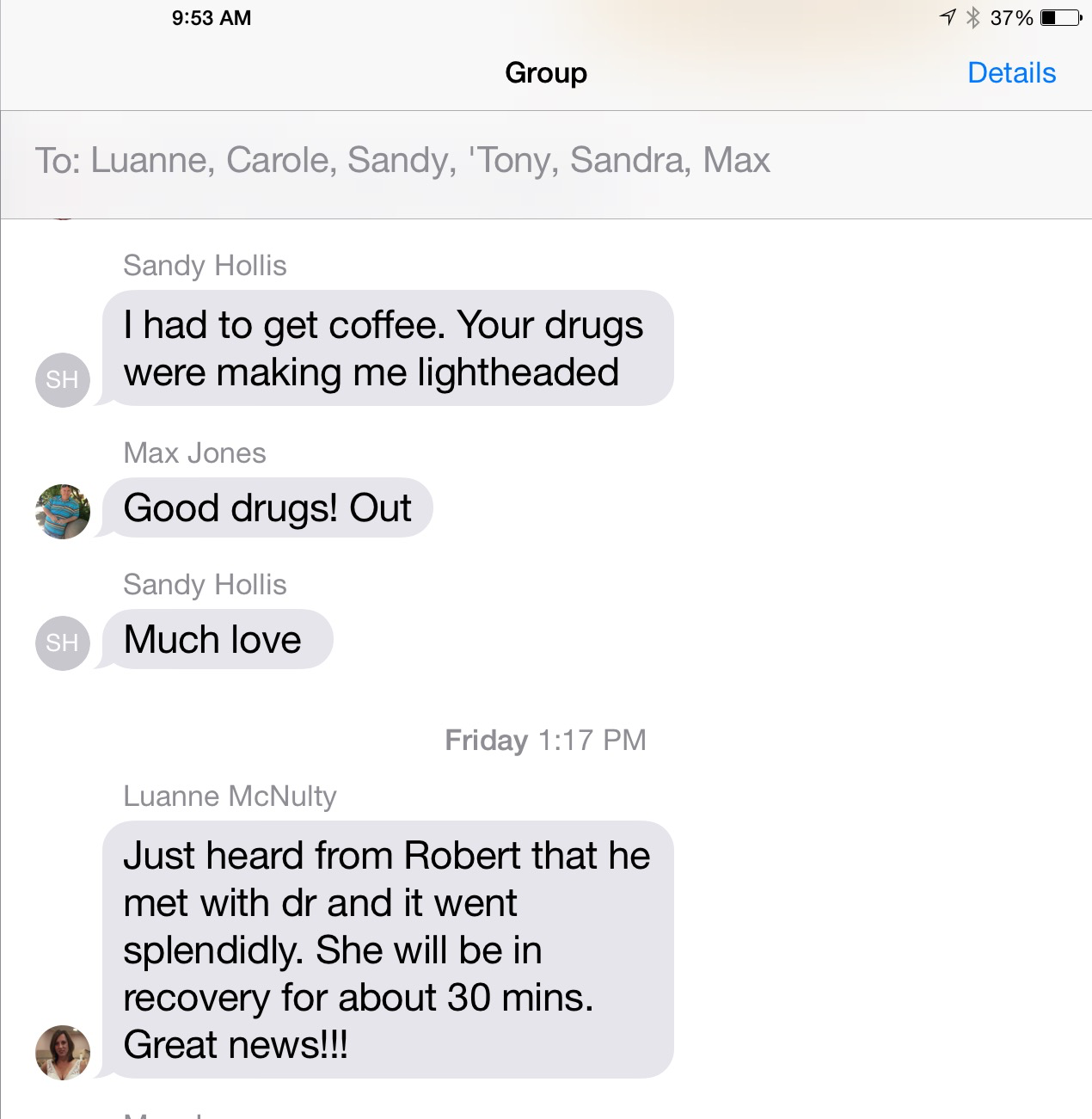
Task: Tap Max Jones's profile photo
Action: click(x=63, y=512)
